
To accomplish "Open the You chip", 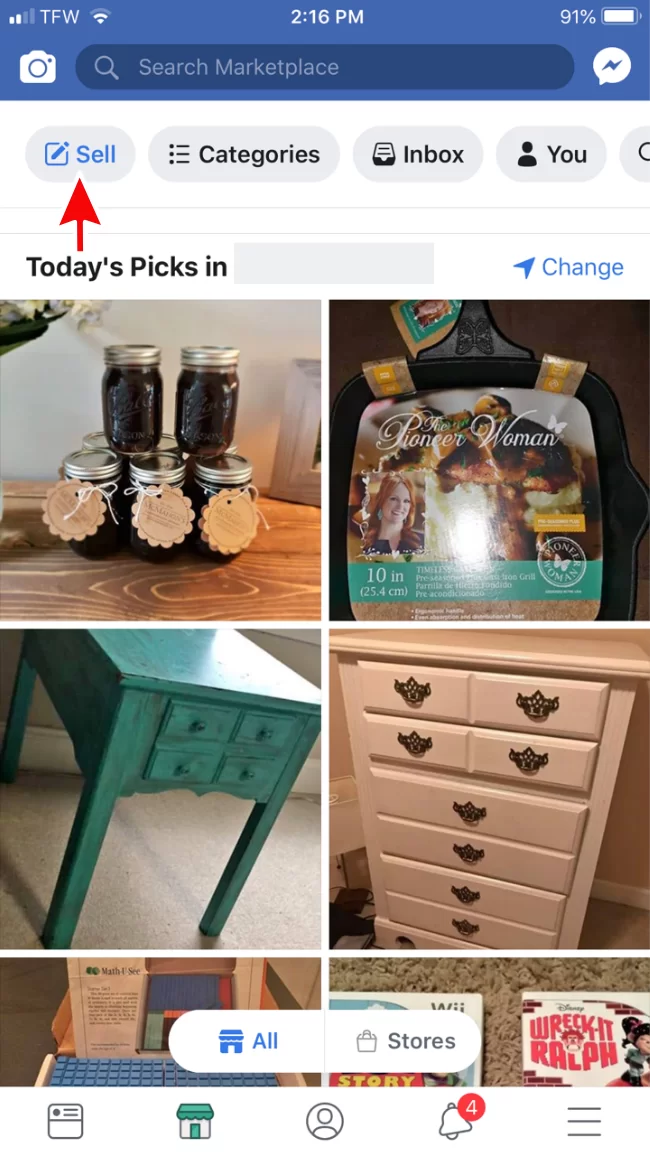I will pos(552,154).
